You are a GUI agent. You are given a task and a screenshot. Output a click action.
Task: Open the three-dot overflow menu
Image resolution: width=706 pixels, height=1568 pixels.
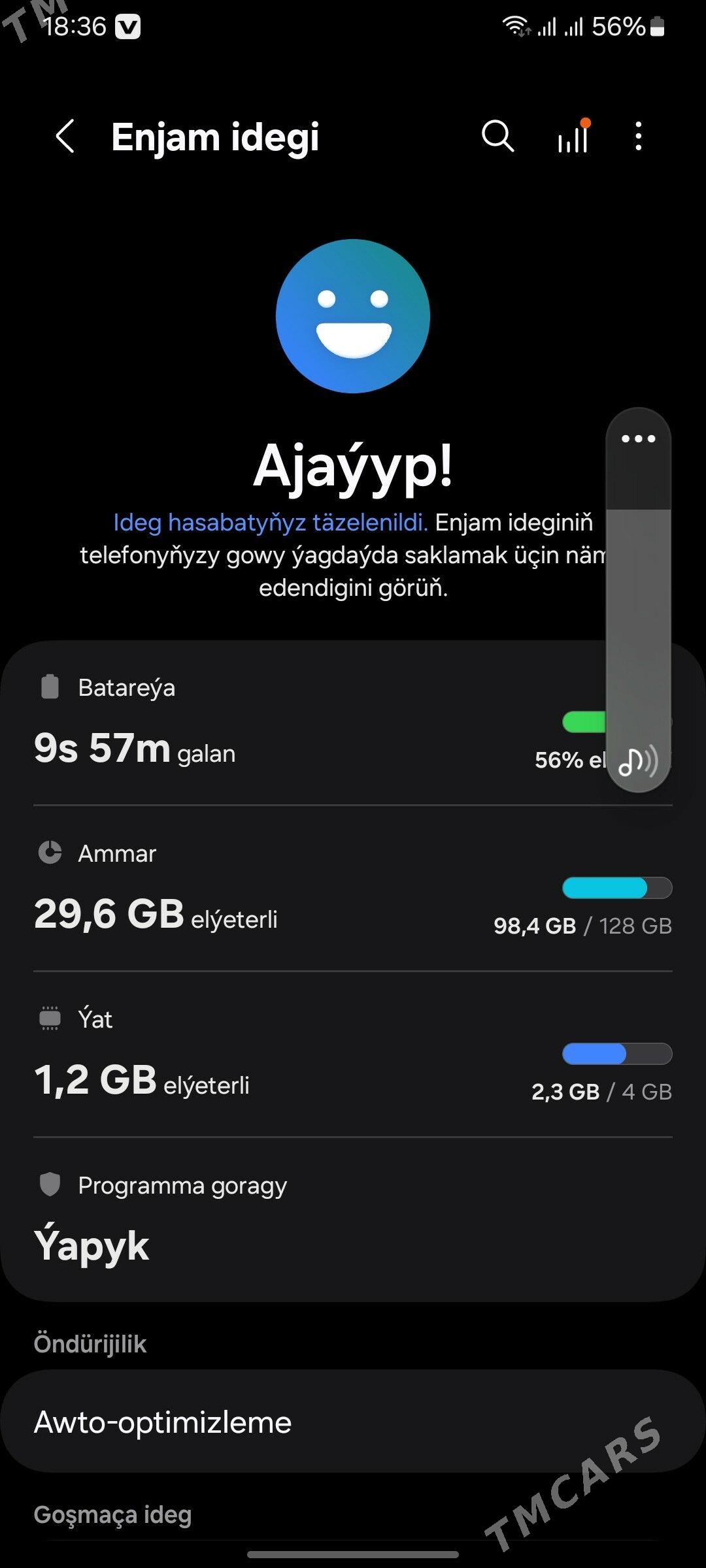[x=638, y=137]
